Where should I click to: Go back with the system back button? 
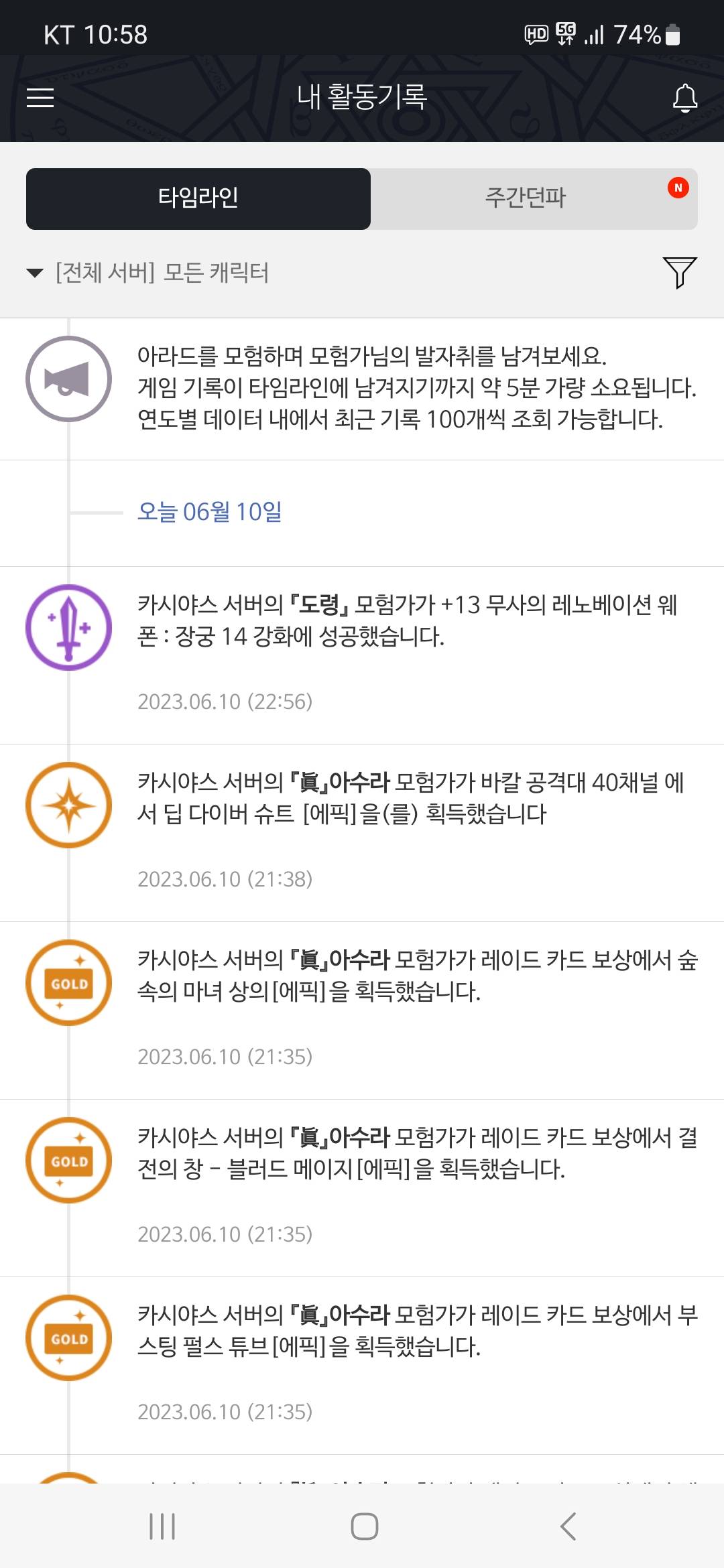(567, 1526)
